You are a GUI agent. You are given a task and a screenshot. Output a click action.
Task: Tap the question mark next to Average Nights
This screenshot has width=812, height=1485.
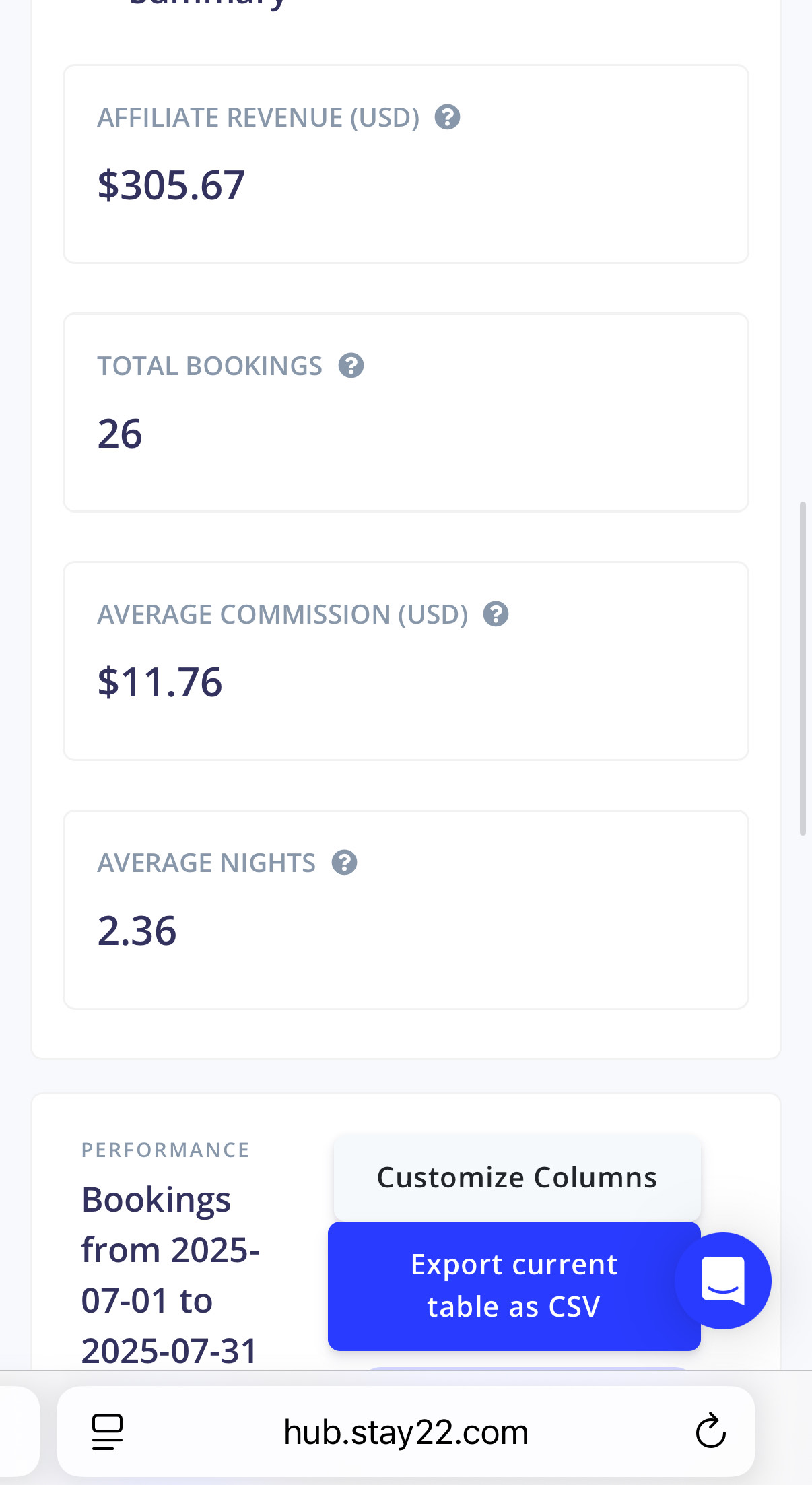click(344, 863)
